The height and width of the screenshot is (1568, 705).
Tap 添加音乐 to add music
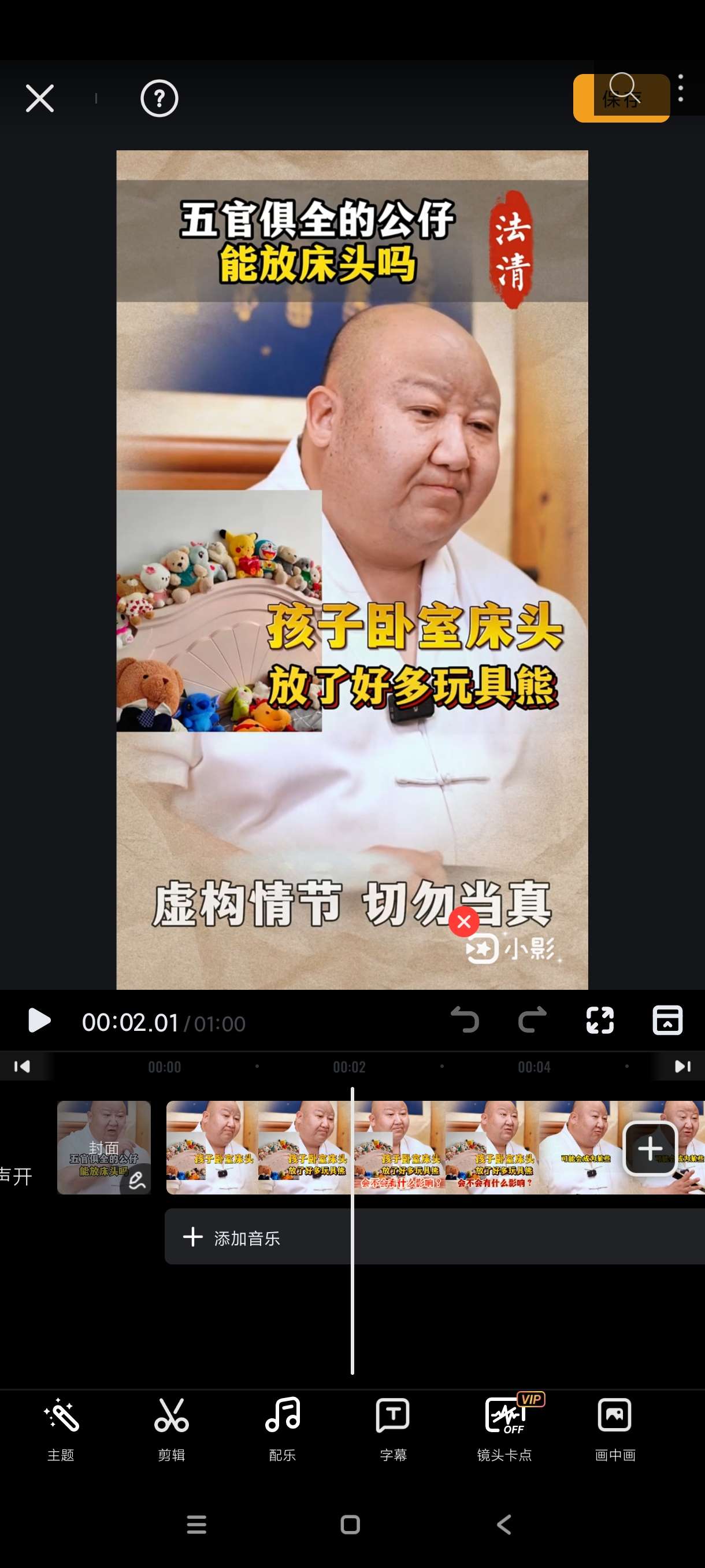pyautogui.click(x=232, y=1237)
